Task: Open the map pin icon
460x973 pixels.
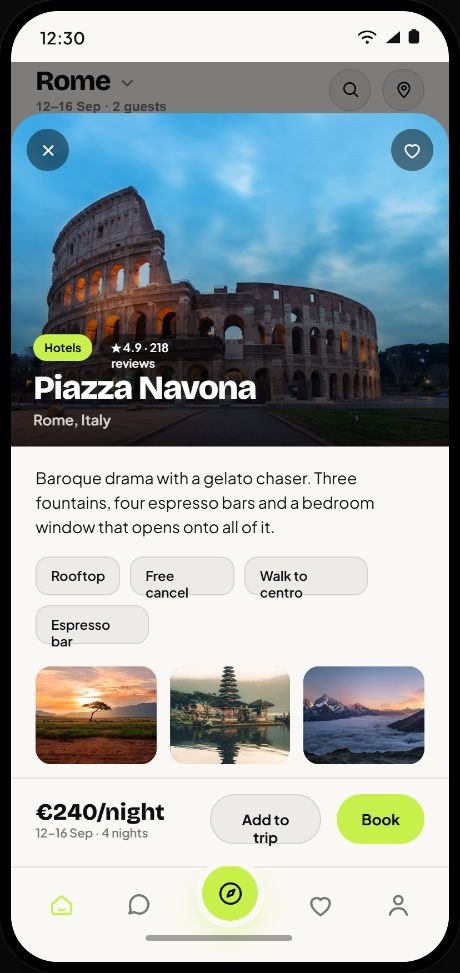Action: click(x=404, y=90)
